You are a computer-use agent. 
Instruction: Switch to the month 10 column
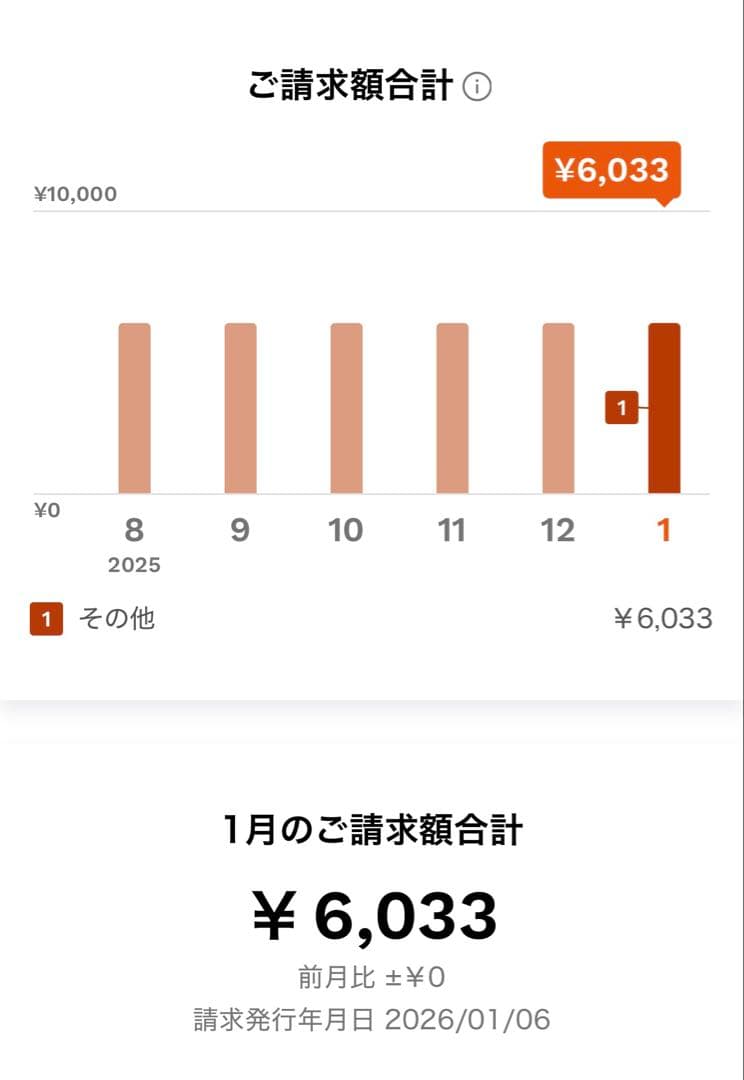pos(346,530)
